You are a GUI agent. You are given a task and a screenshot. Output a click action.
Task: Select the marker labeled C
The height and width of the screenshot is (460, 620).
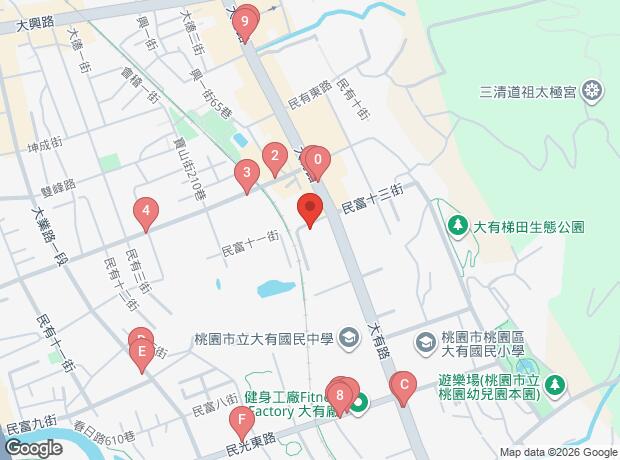(403, 389)
